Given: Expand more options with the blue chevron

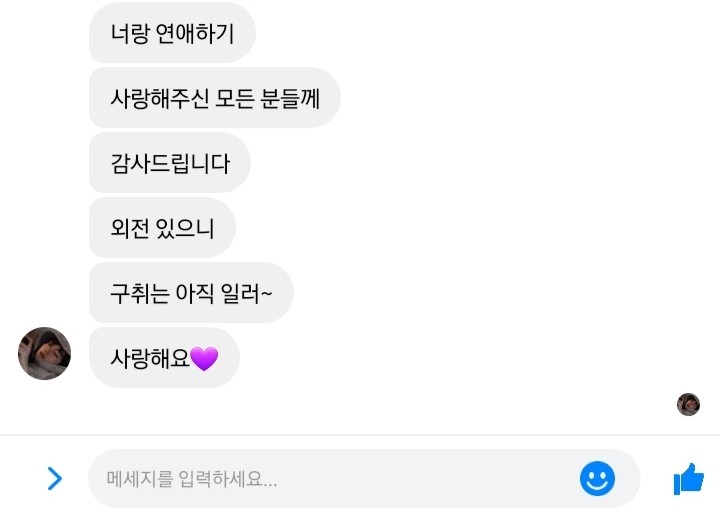Looking at the screenshot, I should coord(54,479).
